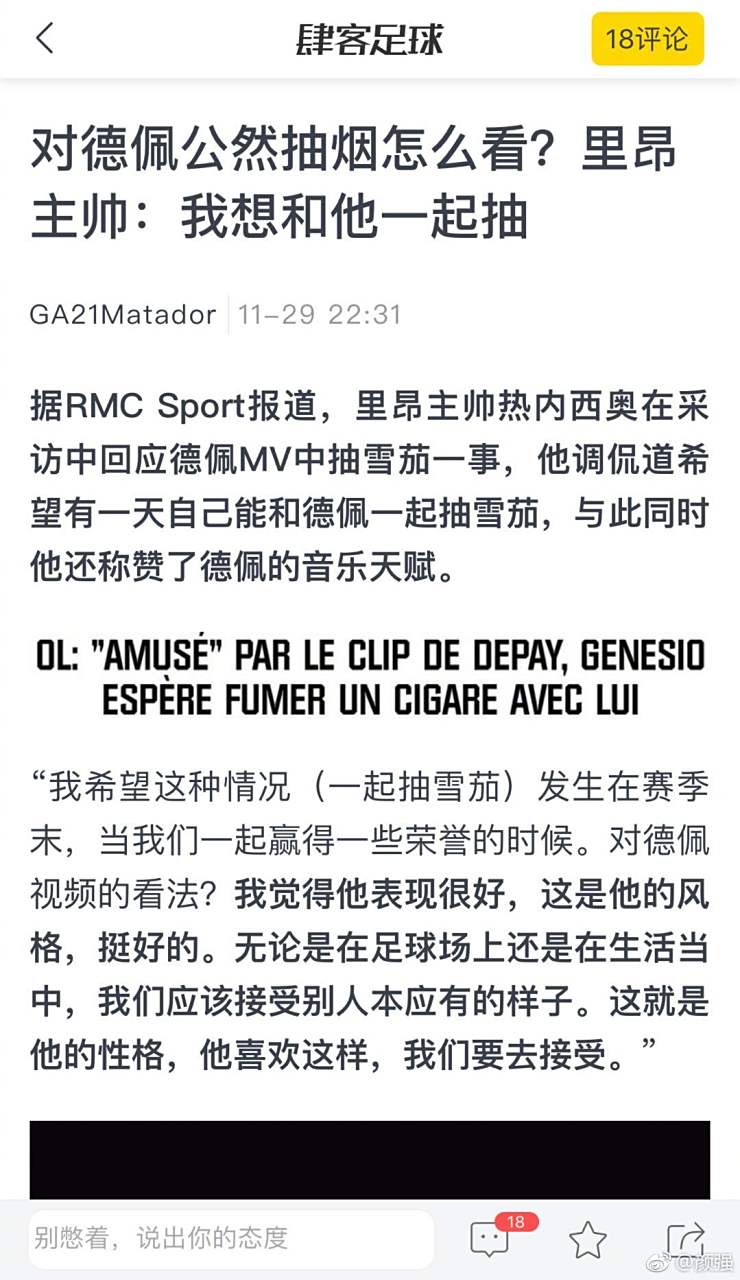Share this article via the share icon
Viewport: 740px width, 1280px height.
pyautogui.click(x=686, y=1239)
